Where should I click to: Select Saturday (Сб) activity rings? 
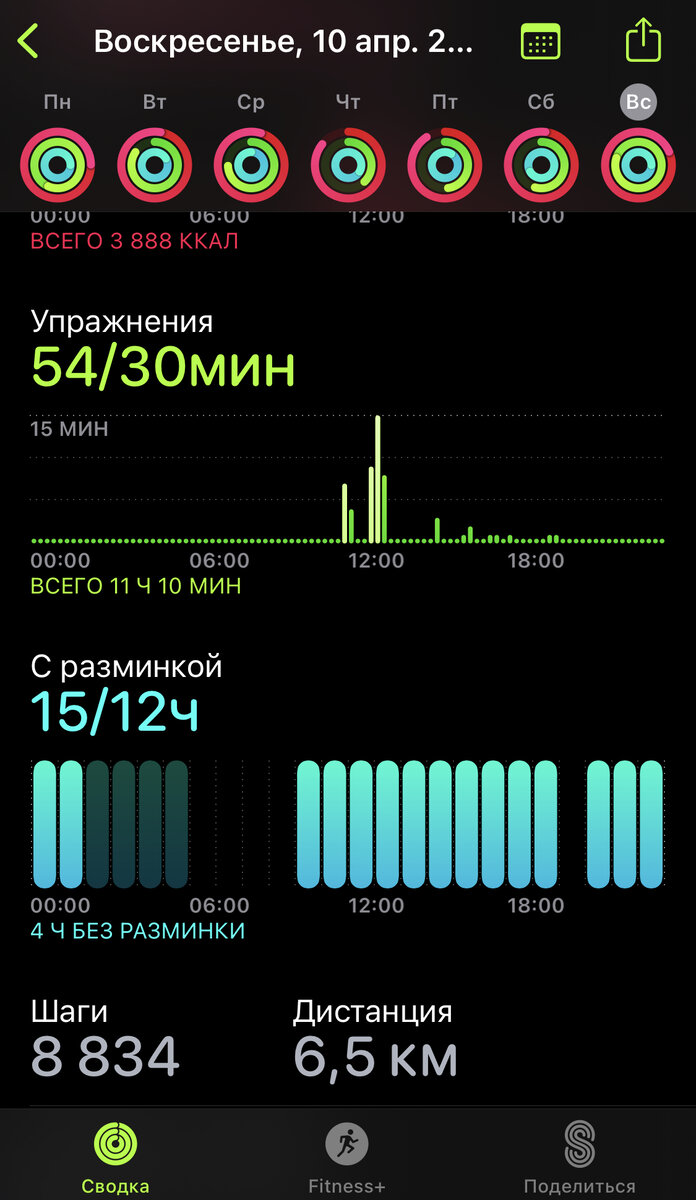click(541, 165)
